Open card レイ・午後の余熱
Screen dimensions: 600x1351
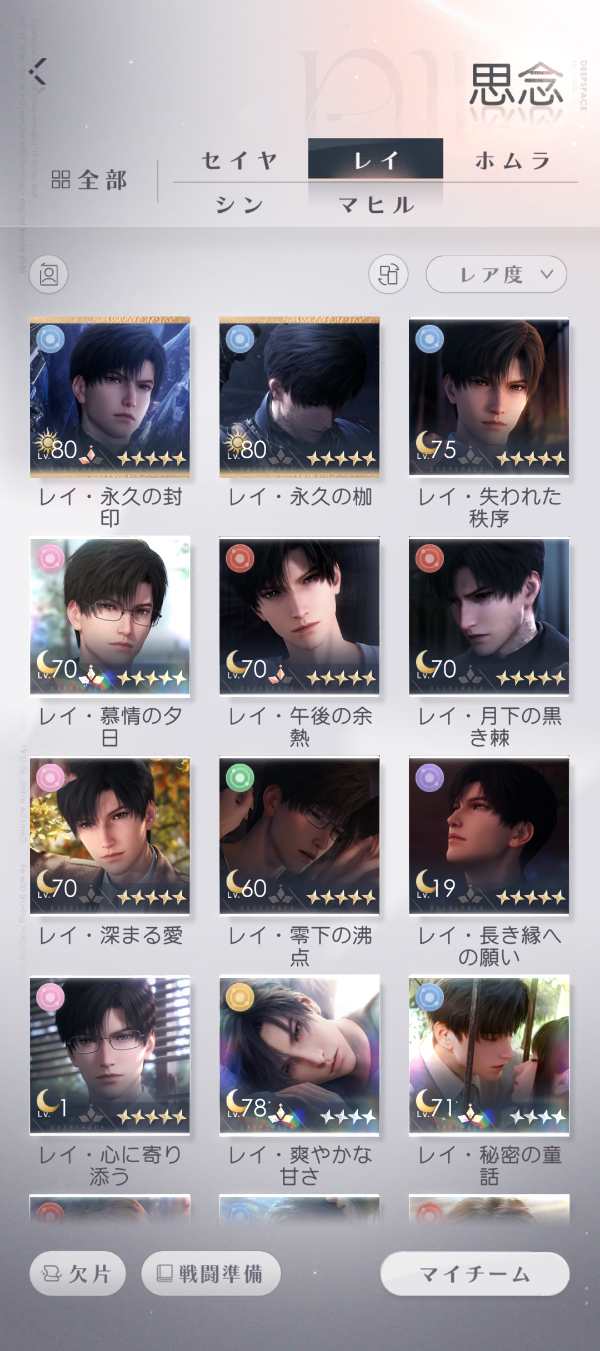(x=299, y=616)
